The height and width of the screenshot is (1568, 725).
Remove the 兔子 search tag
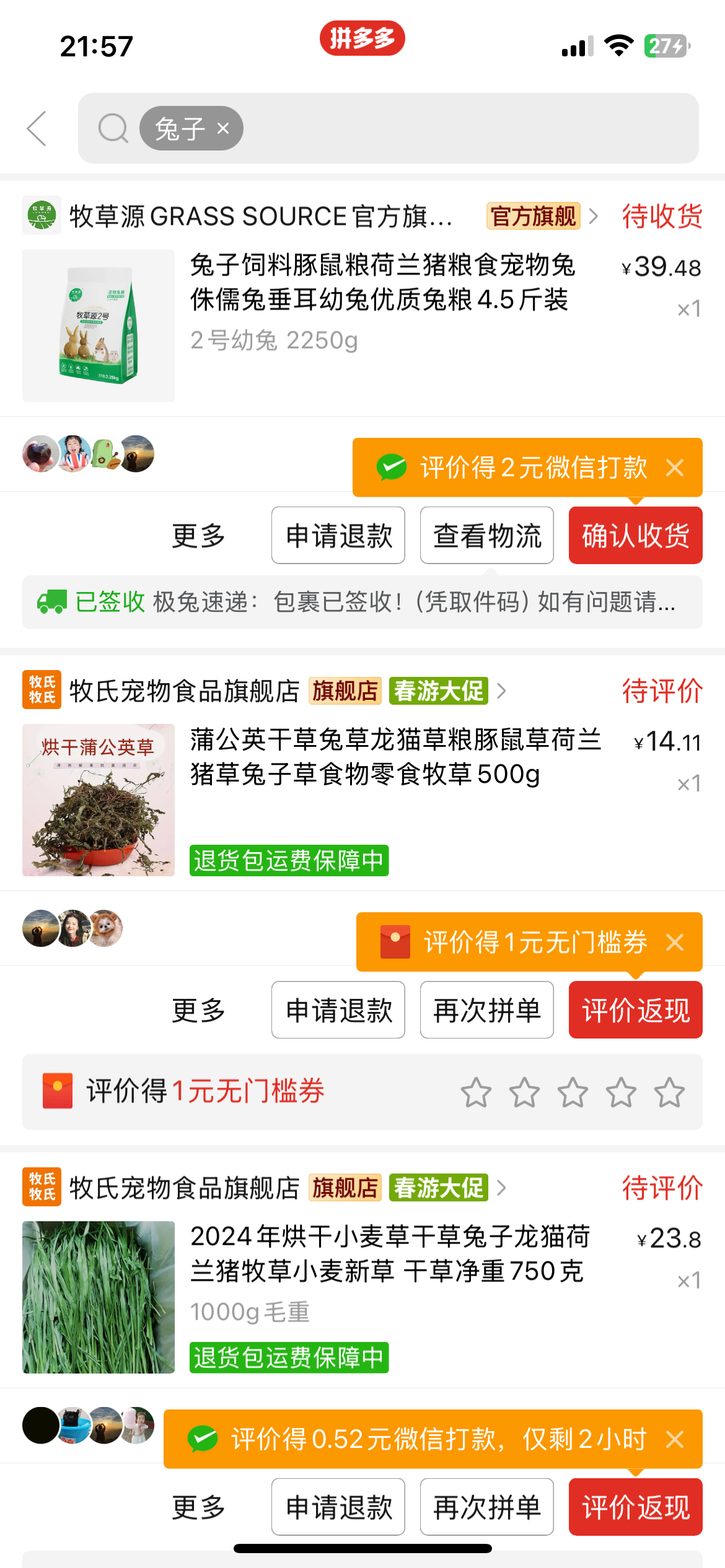223,128
